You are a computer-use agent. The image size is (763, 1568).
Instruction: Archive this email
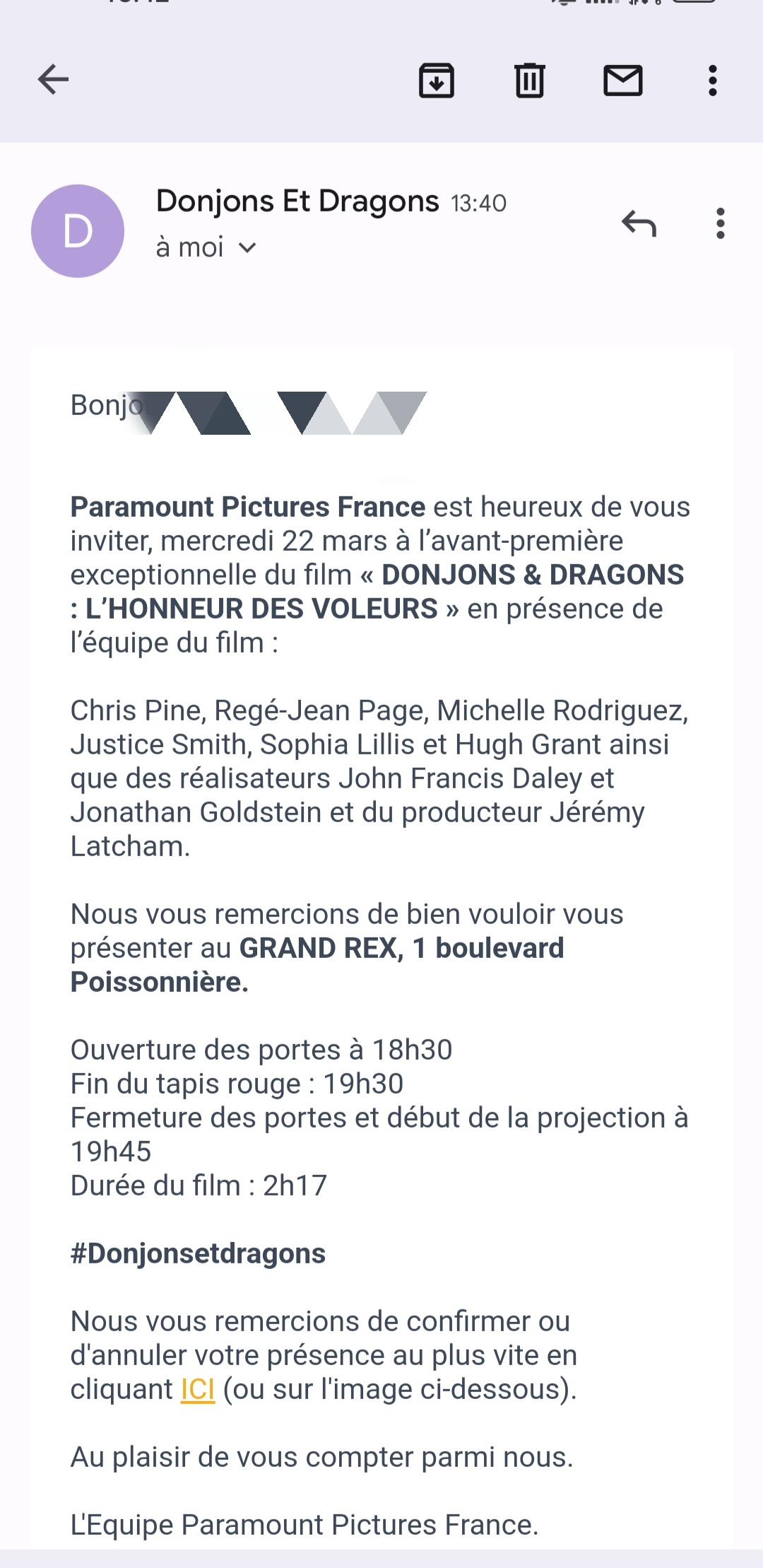(x=437, y=80)
